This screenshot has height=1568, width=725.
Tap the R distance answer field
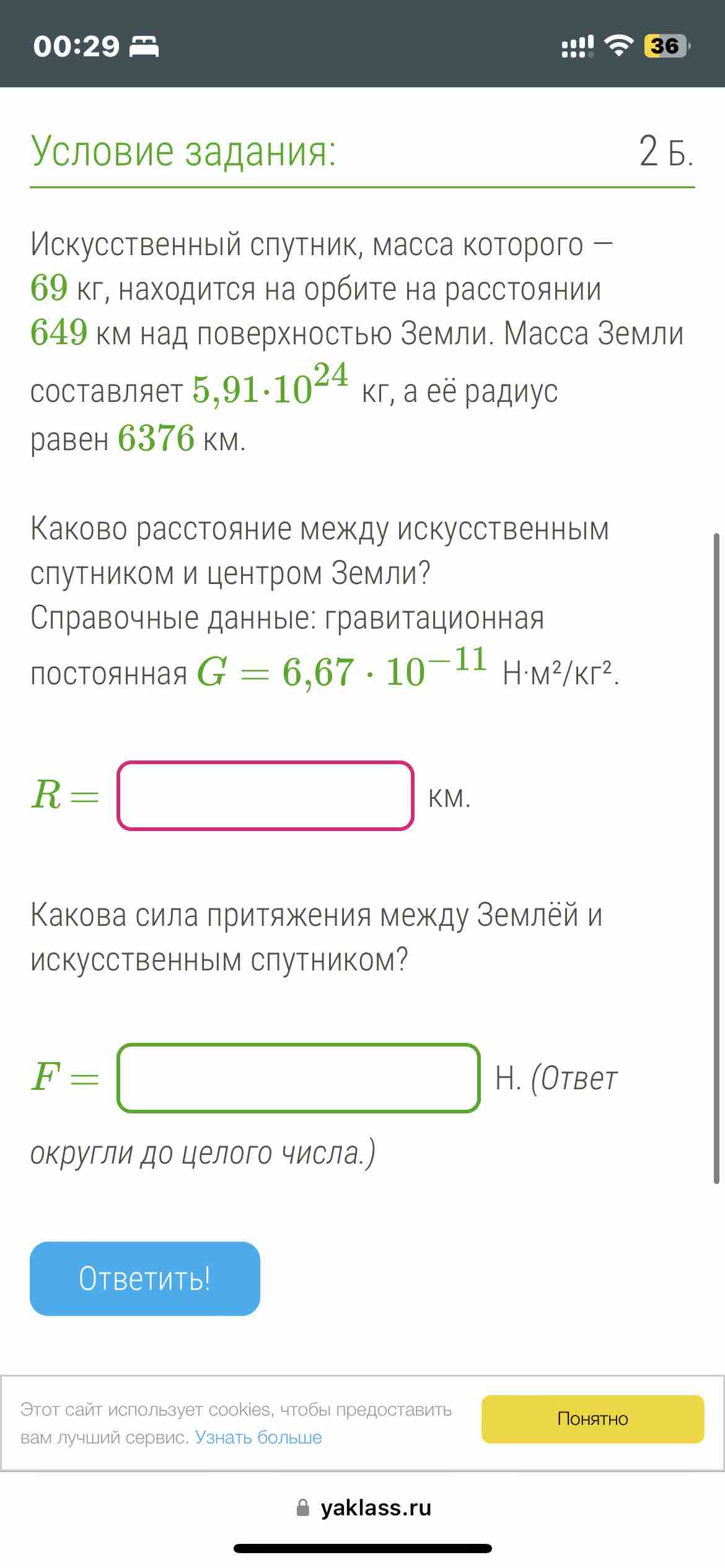coord(265,795)
